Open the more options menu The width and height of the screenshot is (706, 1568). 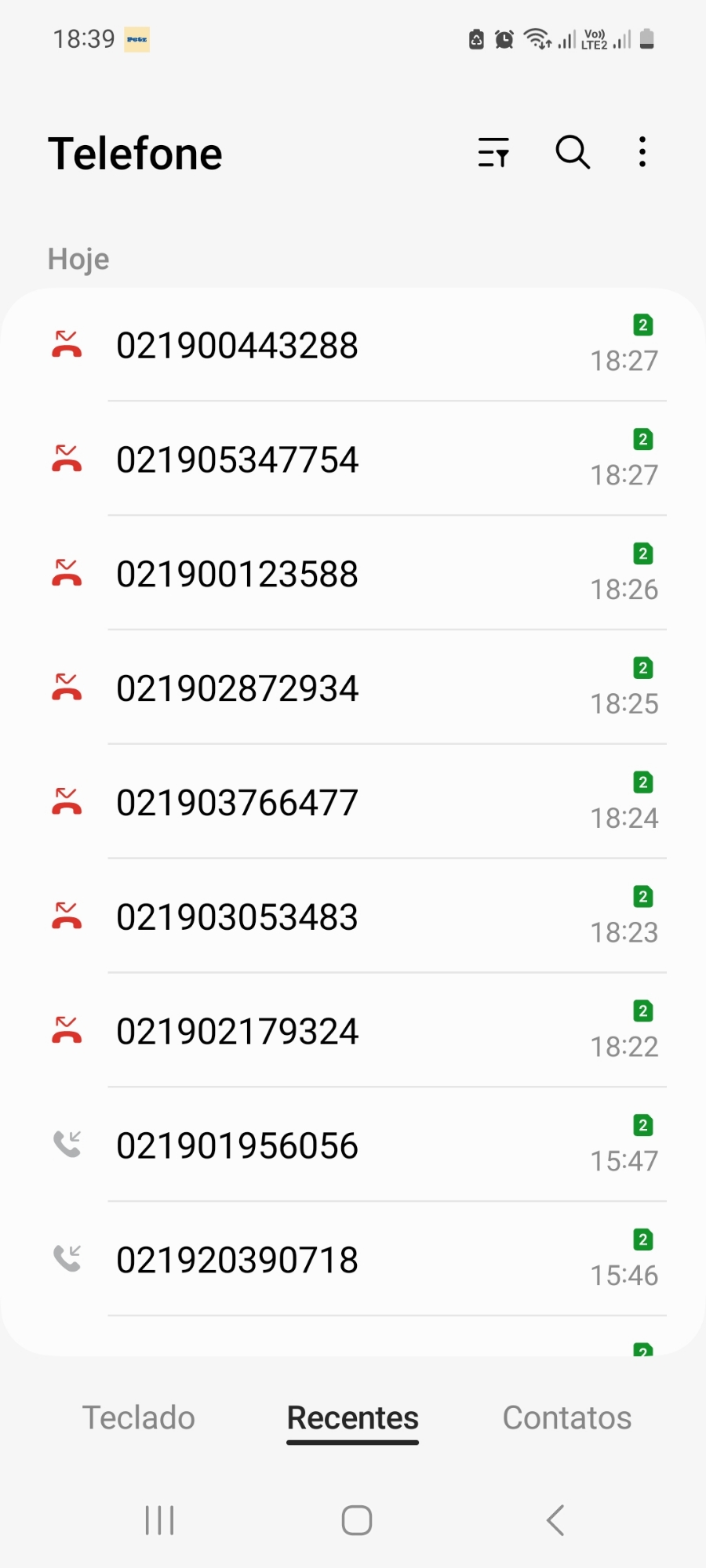(x=642, y=152)
